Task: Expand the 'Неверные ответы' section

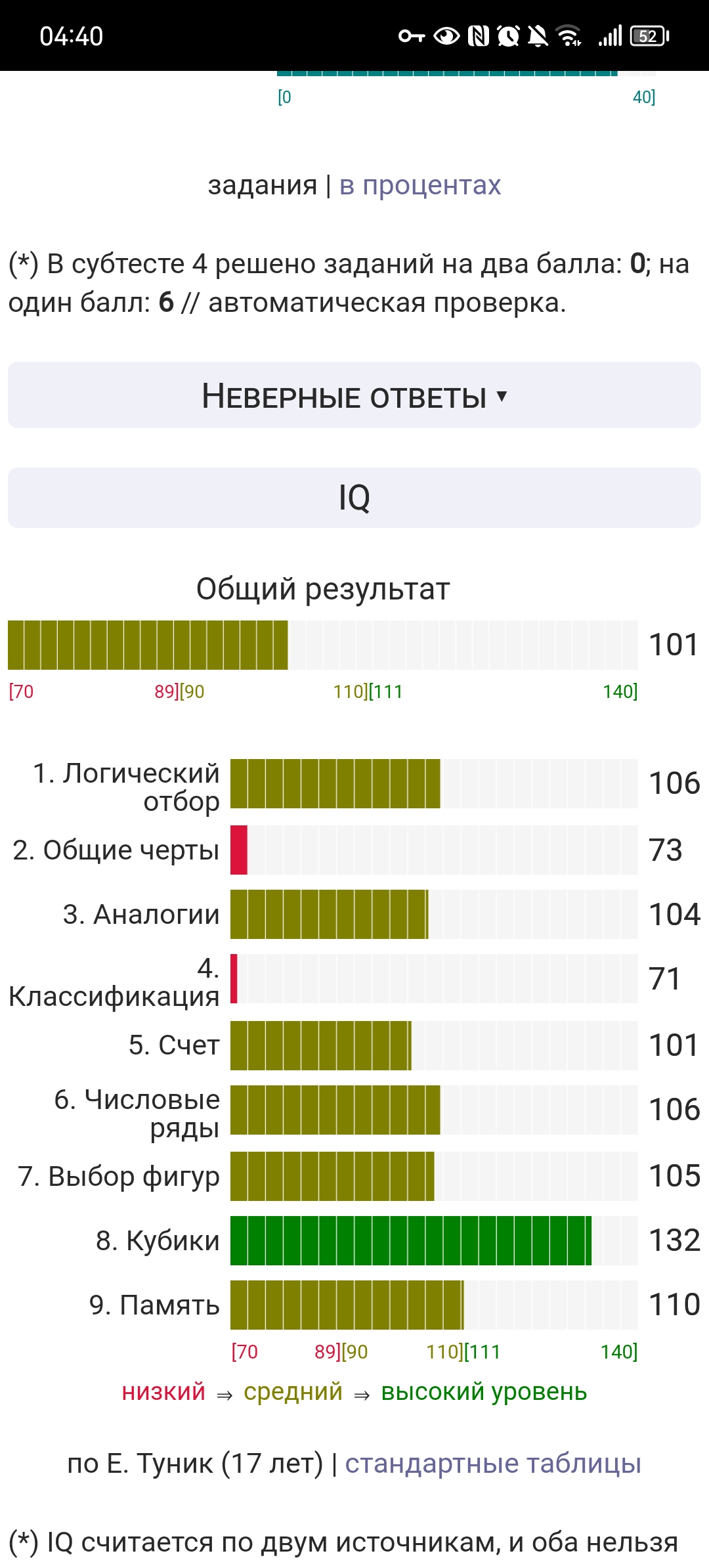Action: (x=354, y=395)
